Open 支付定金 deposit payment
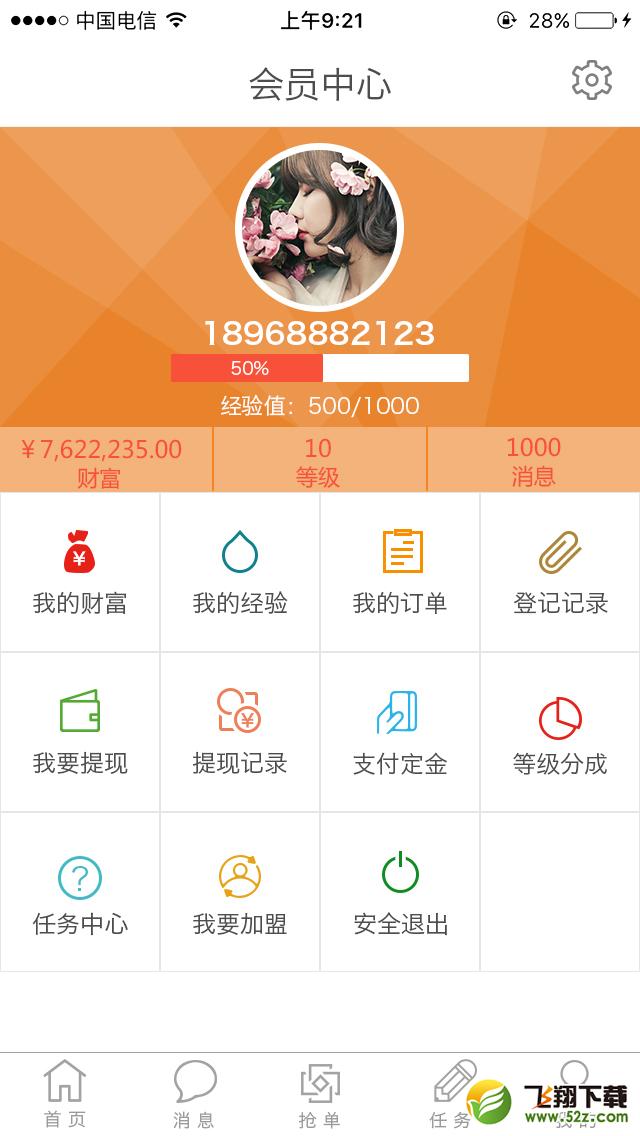 (400, 732)
